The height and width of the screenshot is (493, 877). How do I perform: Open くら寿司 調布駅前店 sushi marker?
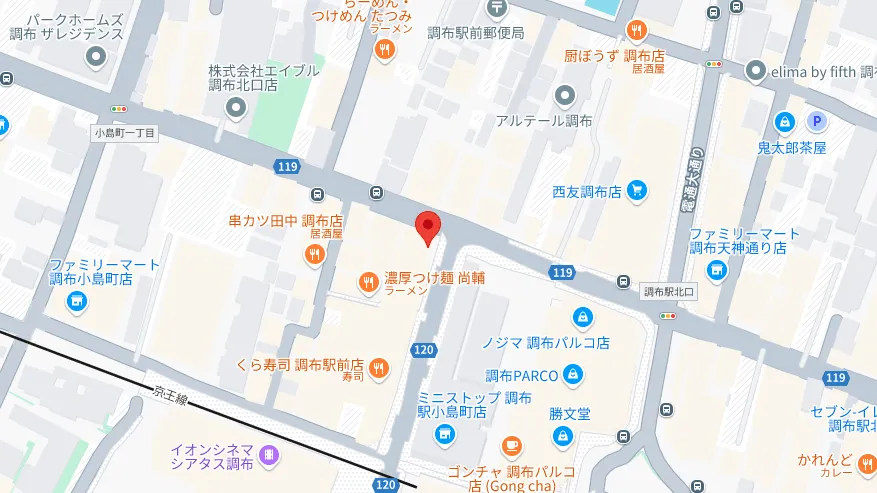point(378,370)
